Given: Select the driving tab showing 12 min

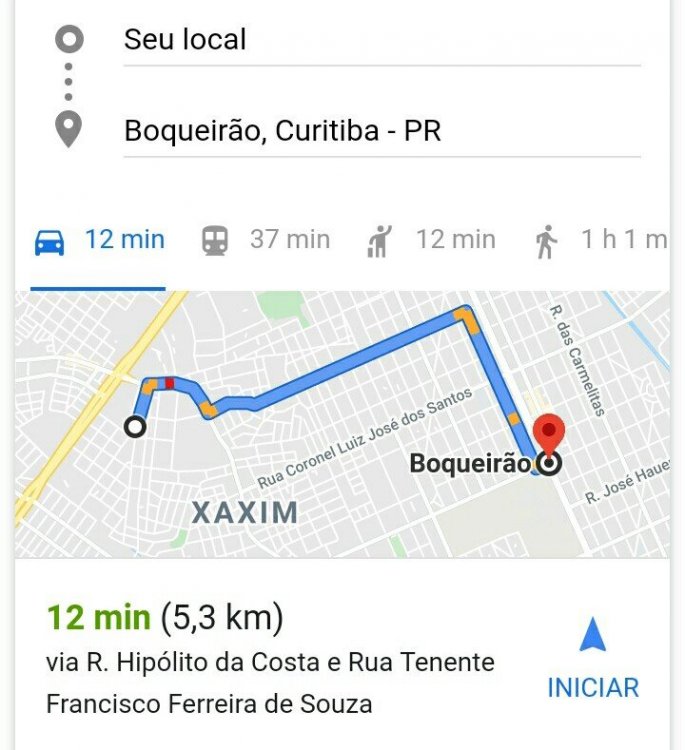Looking at the screenshot, I should pyautogui.click(x=100, y=240).
